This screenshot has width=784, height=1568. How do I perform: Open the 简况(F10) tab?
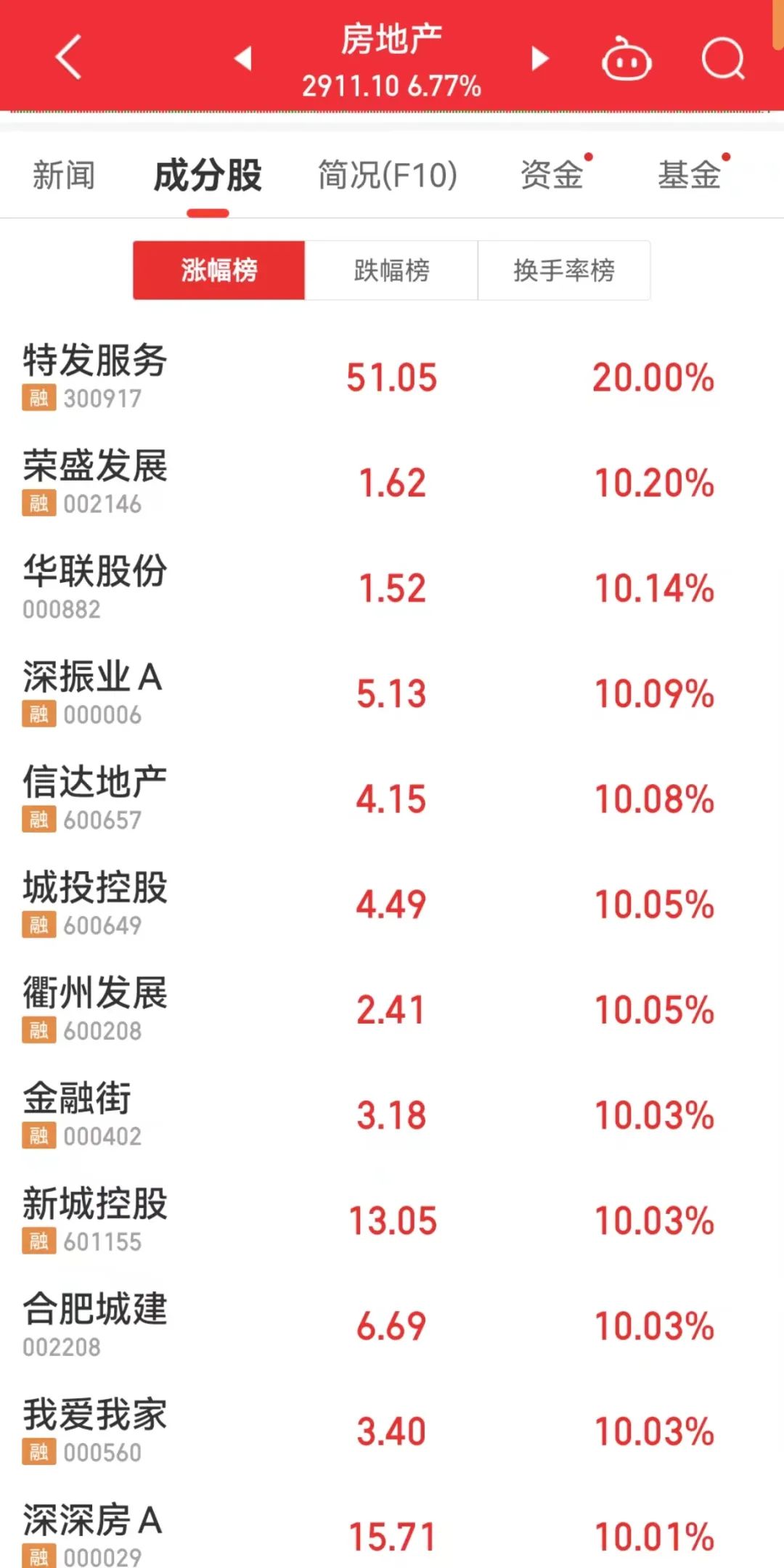coord(388,176)
